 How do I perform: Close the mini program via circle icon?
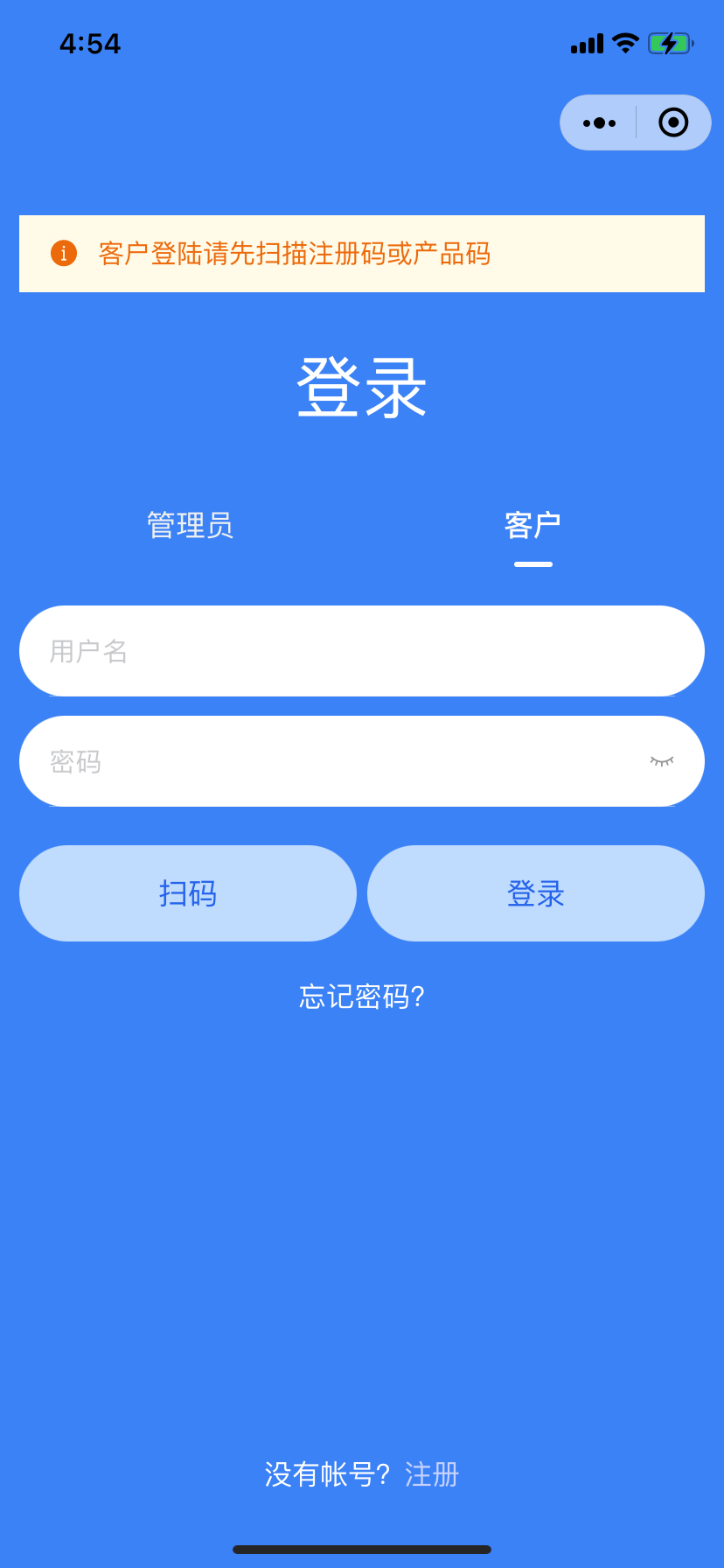[x=673, y=122]
